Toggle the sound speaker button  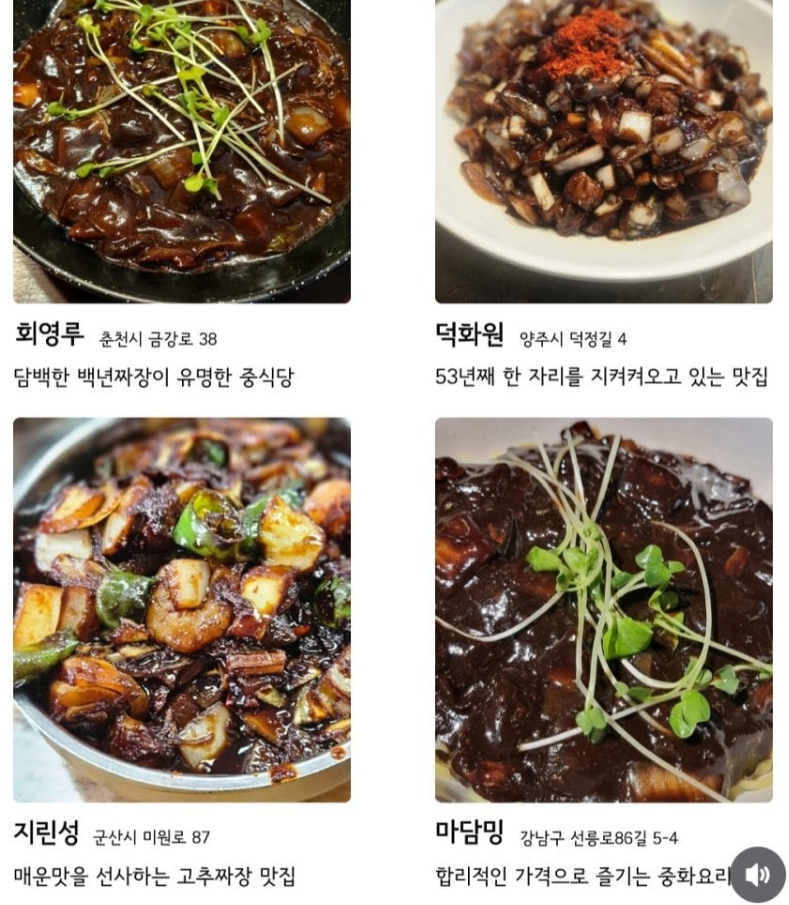tap(757, 875)
